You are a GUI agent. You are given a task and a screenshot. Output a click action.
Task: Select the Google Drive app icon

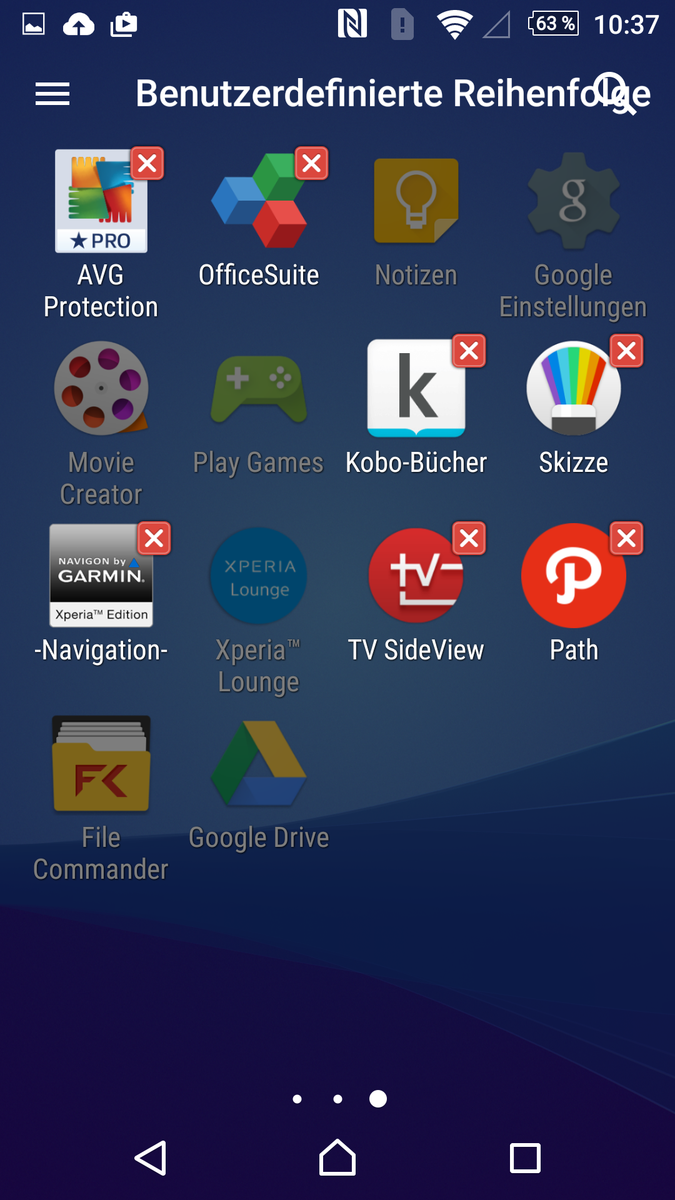tap(258, 763)
